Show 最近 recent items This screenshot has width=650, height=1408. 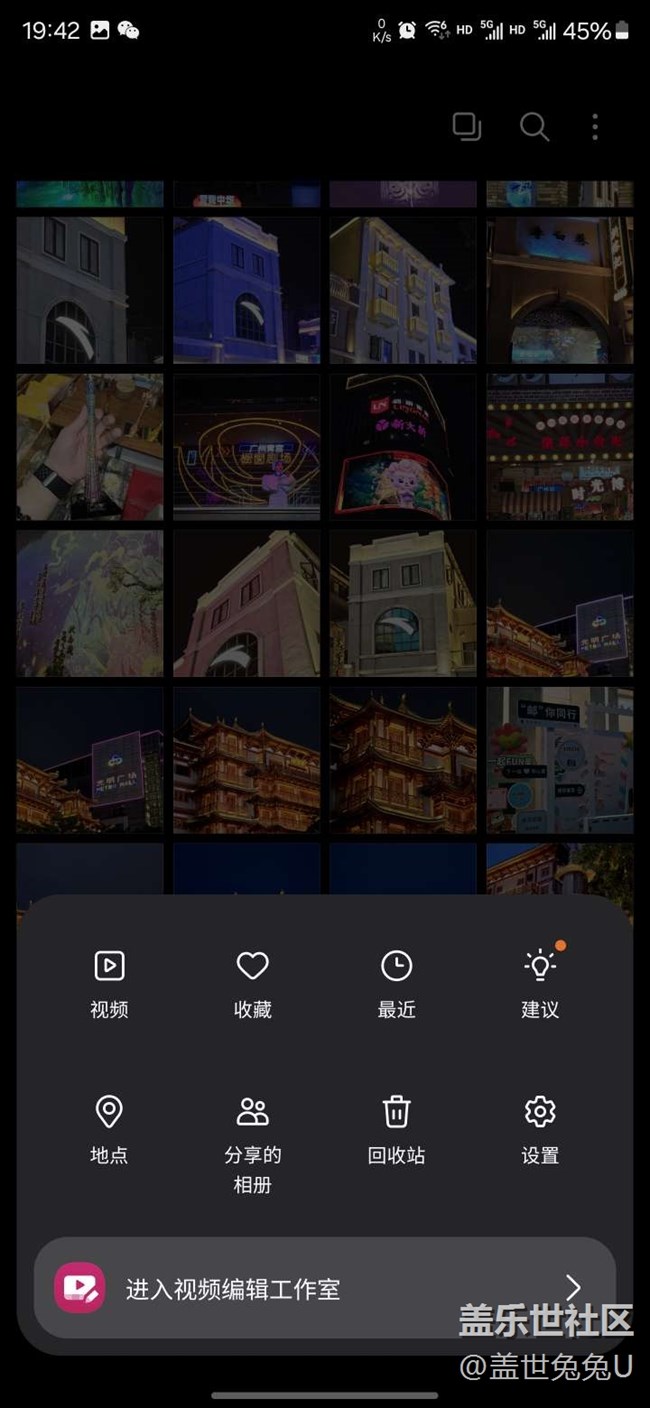pyautogui.click(x=396, y=983)
